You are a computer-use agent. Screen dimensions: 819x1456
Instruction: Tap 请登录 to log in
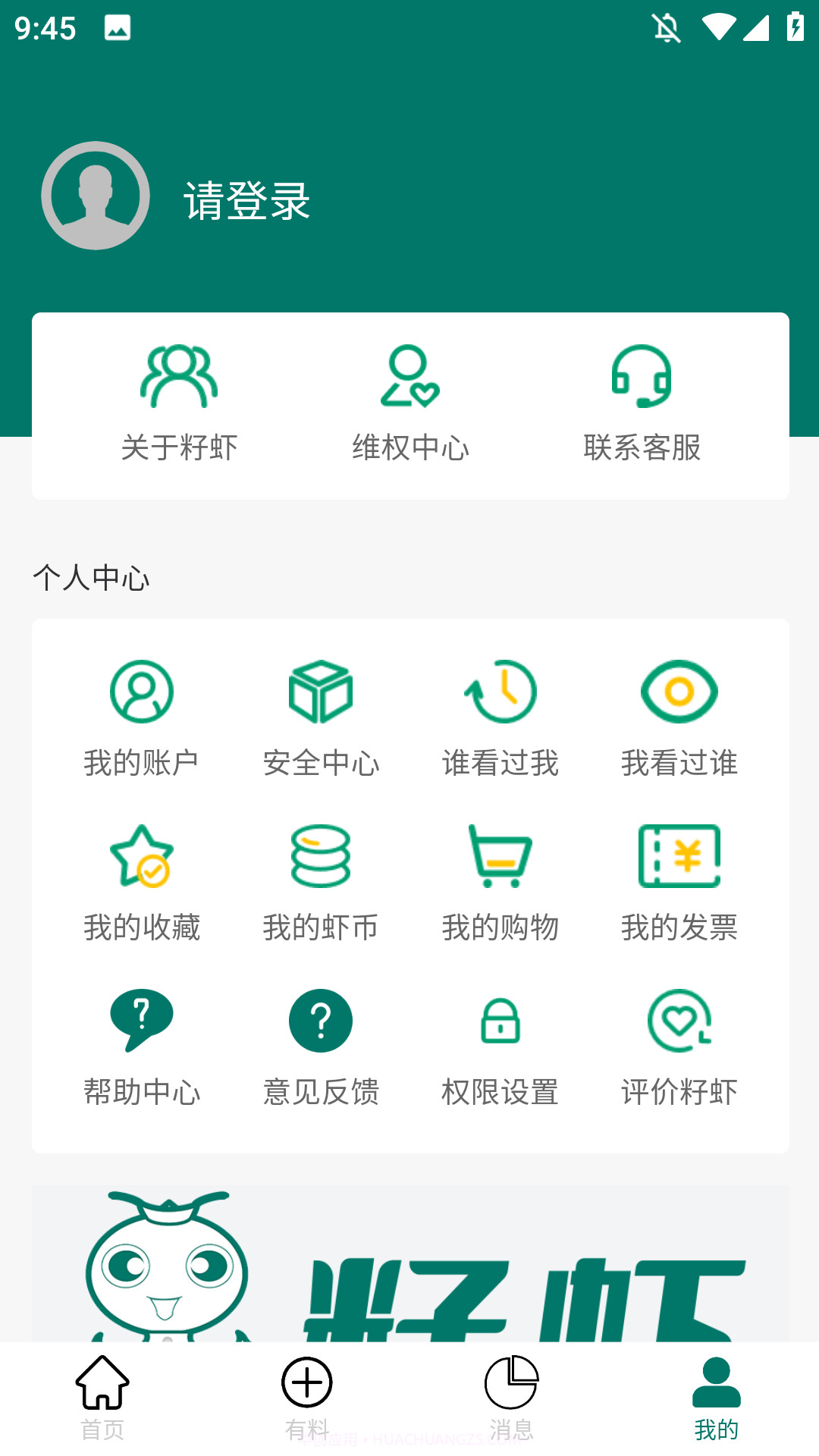pyautogui.click(x=246, y=201)
